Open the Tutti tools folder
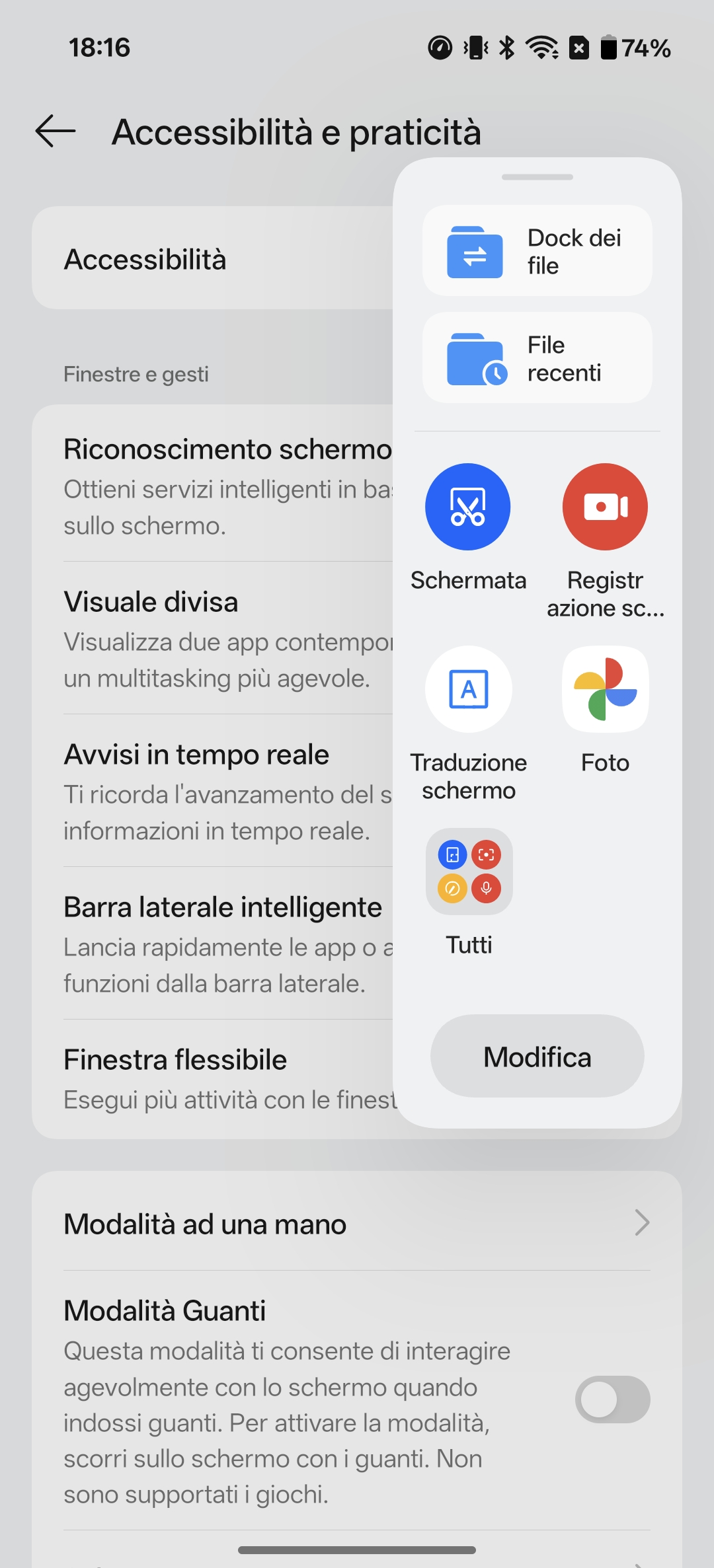 coord(469,872)
